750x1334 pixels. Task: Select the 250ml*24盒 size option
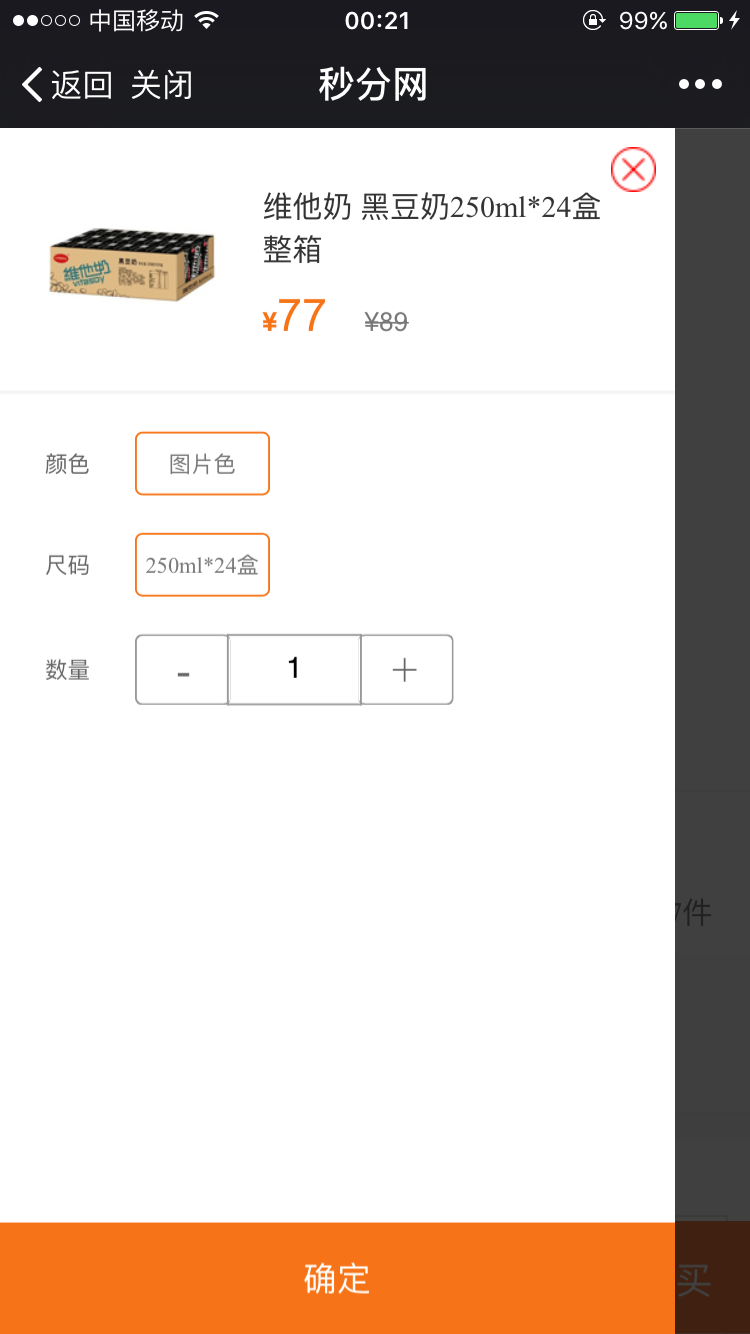(202, 565)
